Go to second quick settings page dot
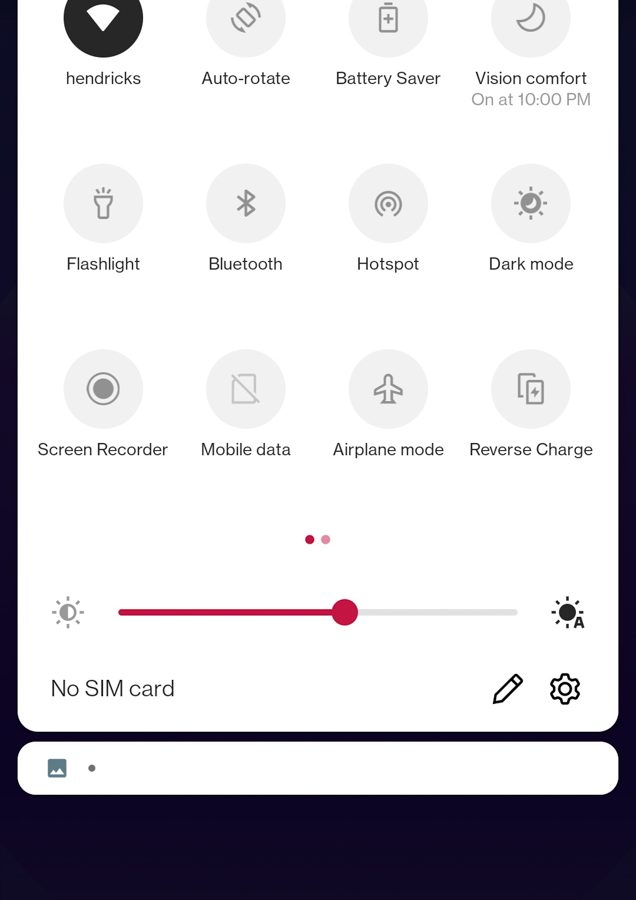The image size is (636, 900). click(x=326, y=540)
